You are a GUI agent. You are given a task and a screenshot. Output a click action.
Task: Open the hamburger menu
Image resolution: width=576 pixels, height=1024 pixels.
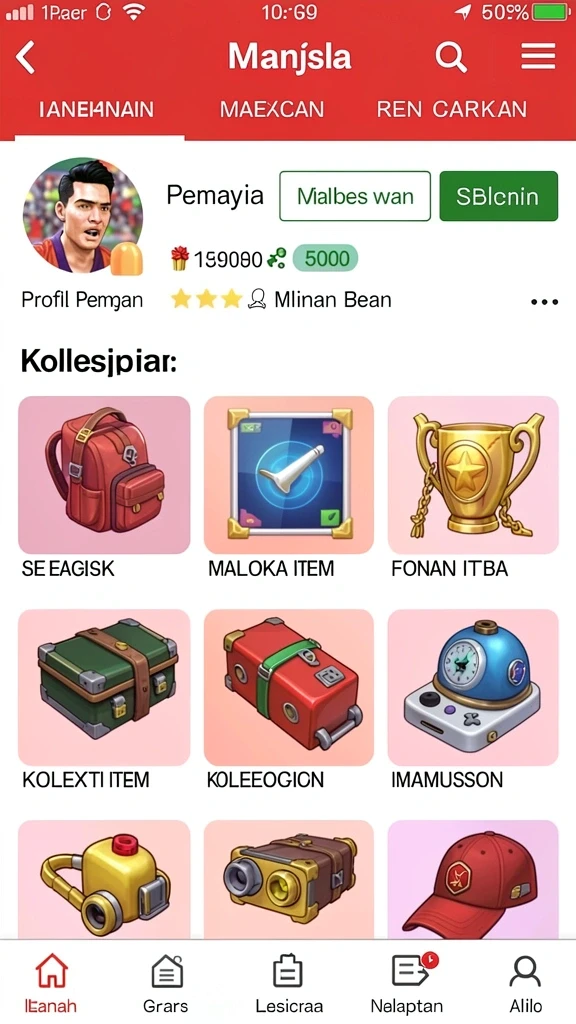pyautogui.click(x=538, y=57)
